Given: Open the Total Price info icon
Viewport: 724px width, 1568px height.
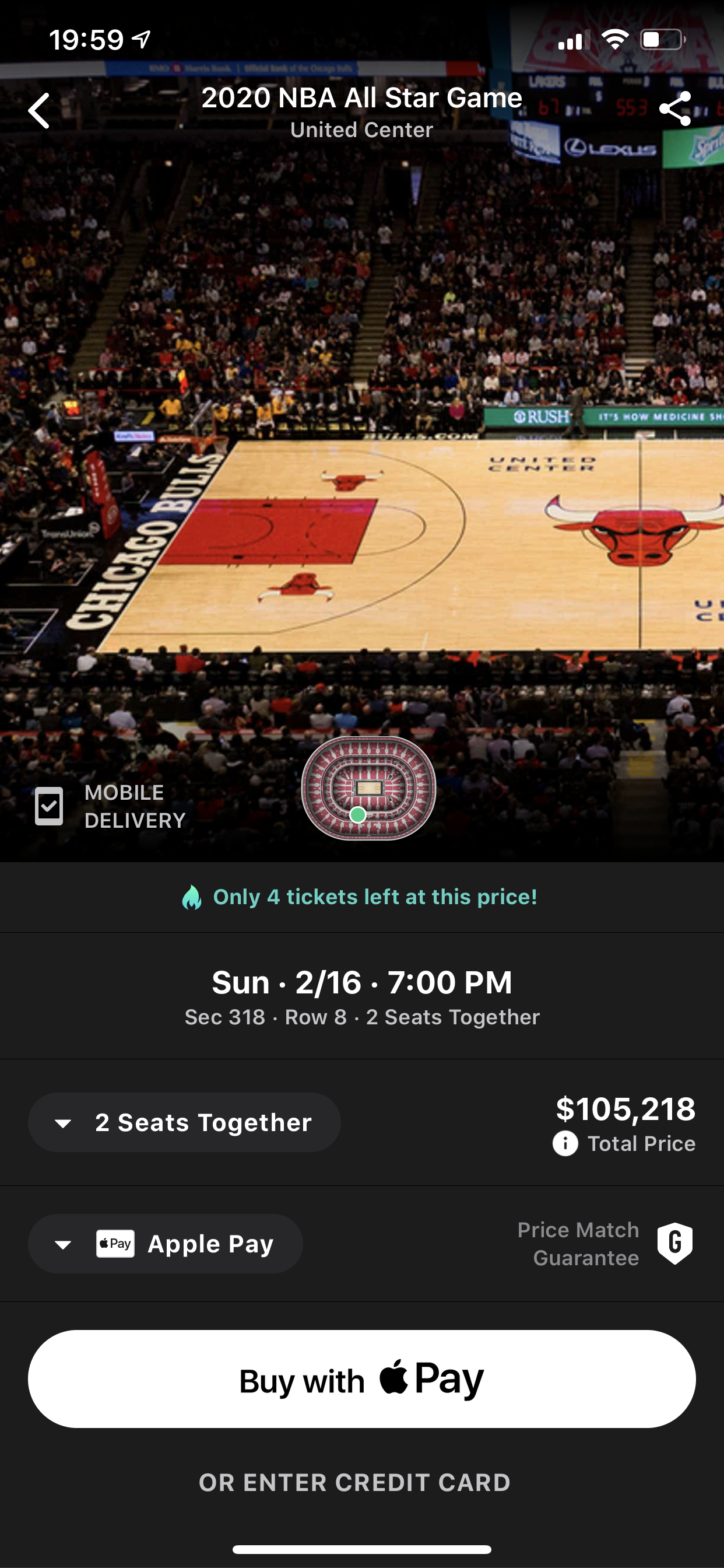Looking at the screenshot, I should coord(565,1143).
